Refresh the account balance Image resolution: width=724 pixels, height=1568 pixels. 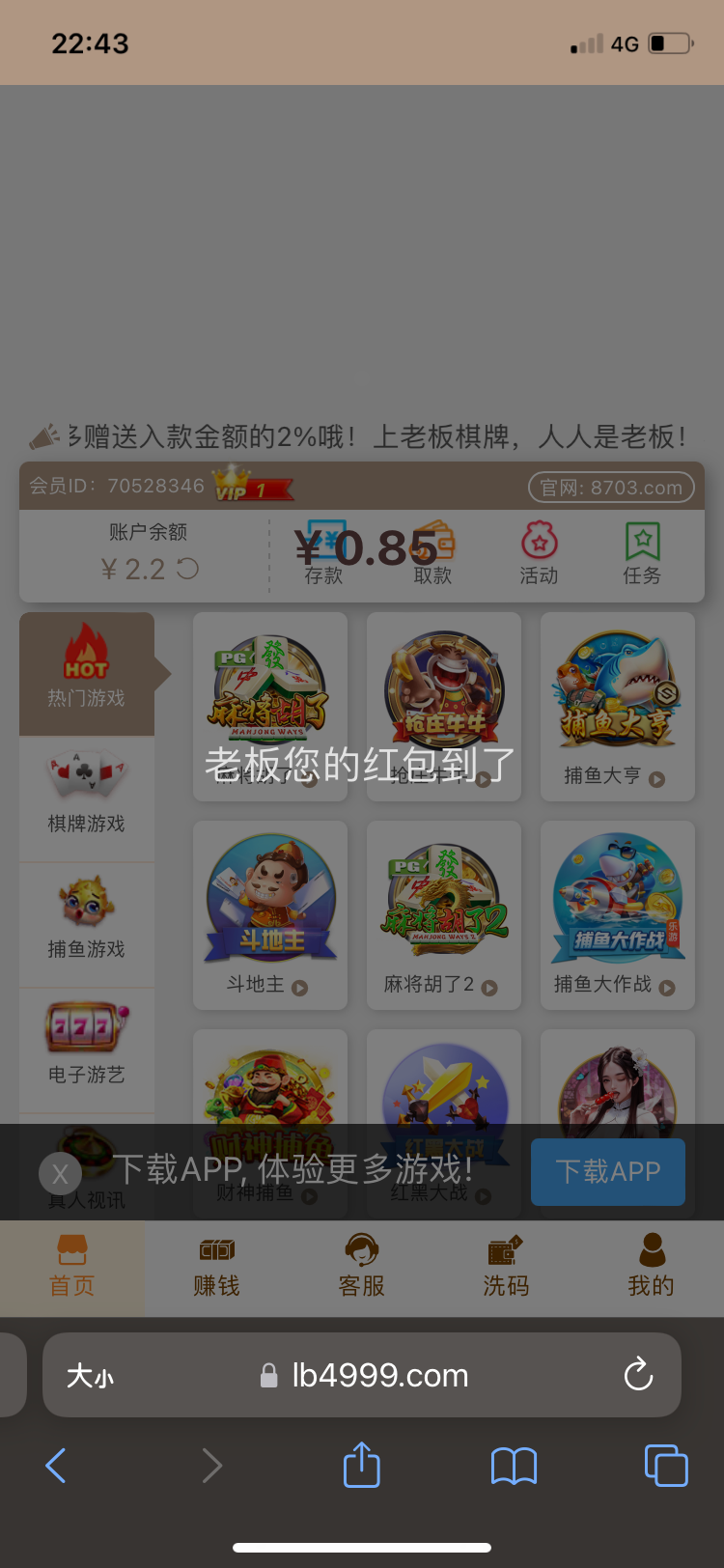[188, 569]
